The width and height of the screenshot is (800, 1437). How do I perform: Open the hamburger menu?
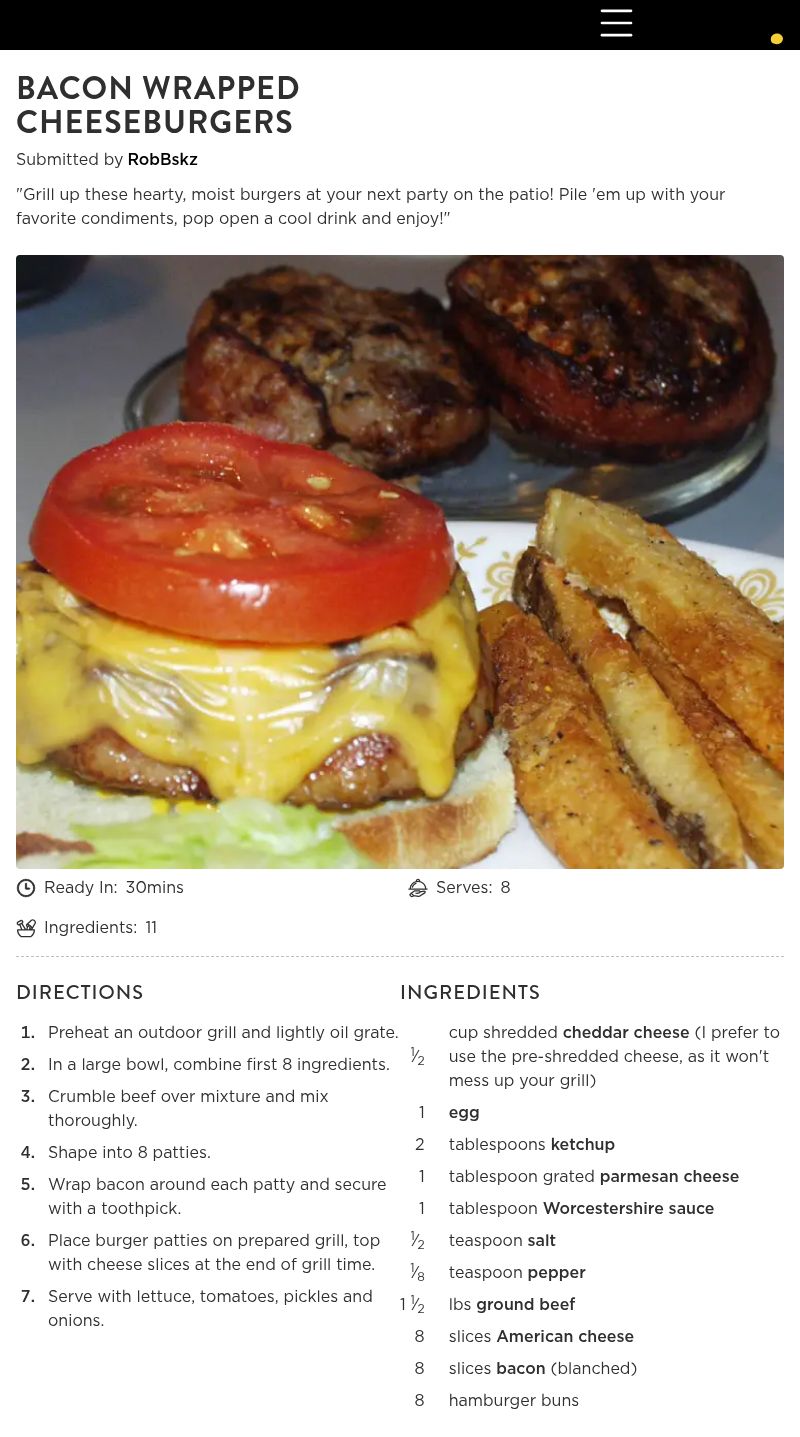pyautogui.click(x=616, y=23)
